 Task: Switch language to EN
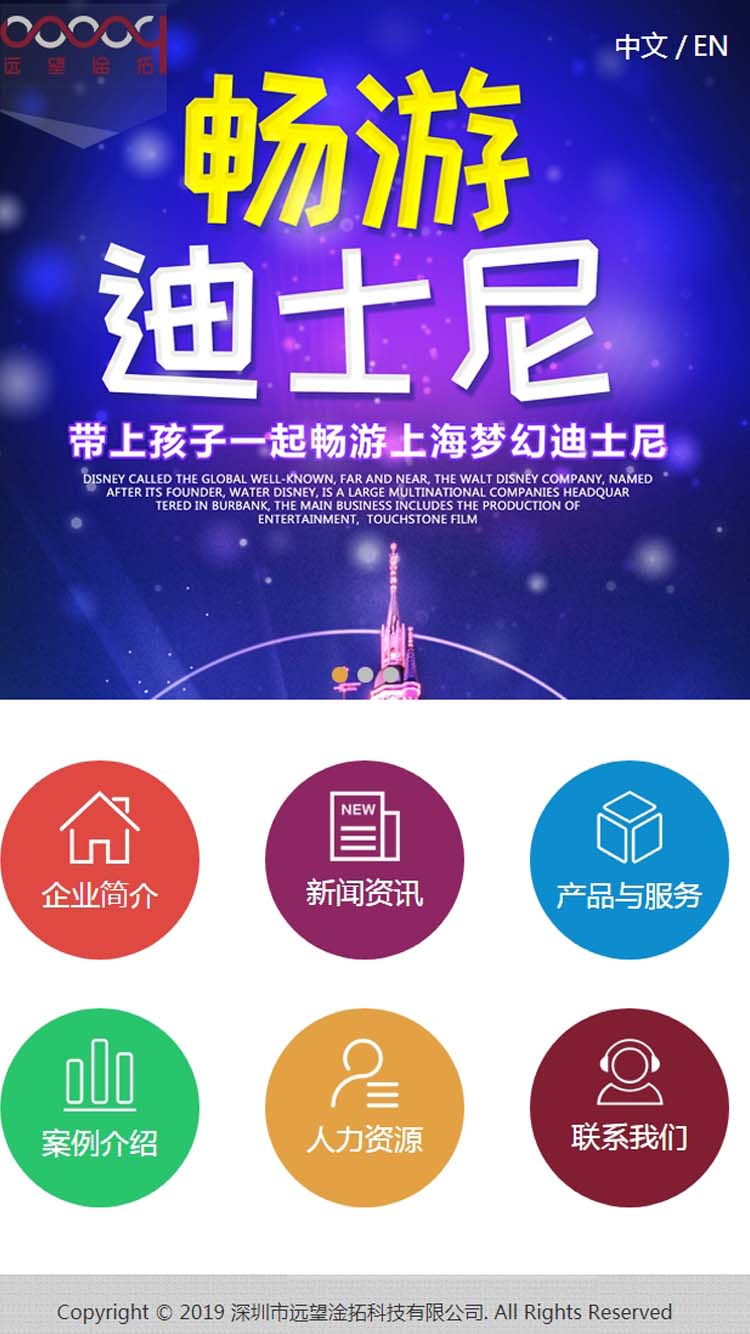click(710, 46)
